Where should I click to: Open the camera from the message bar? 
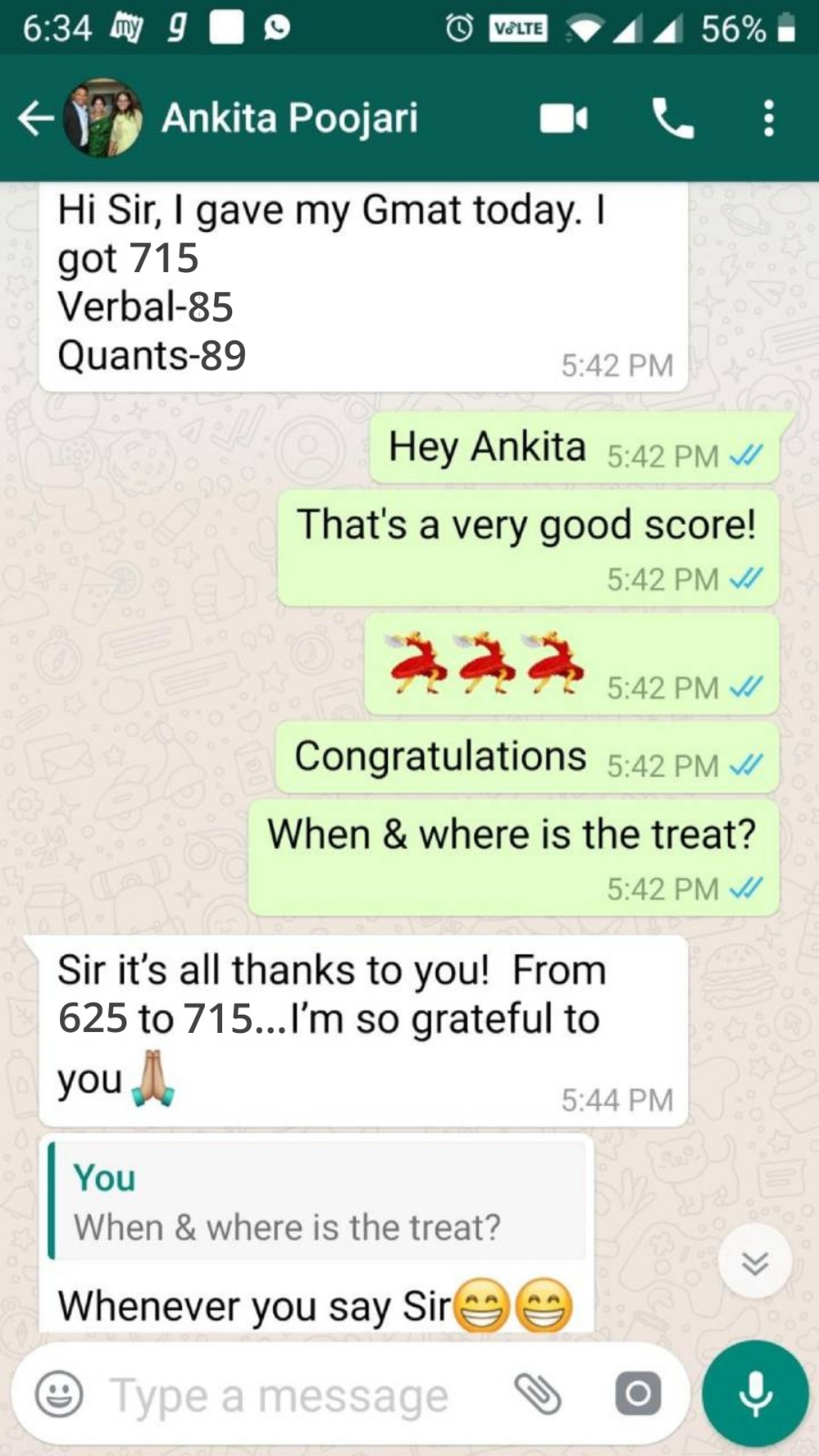[638, 1394]
